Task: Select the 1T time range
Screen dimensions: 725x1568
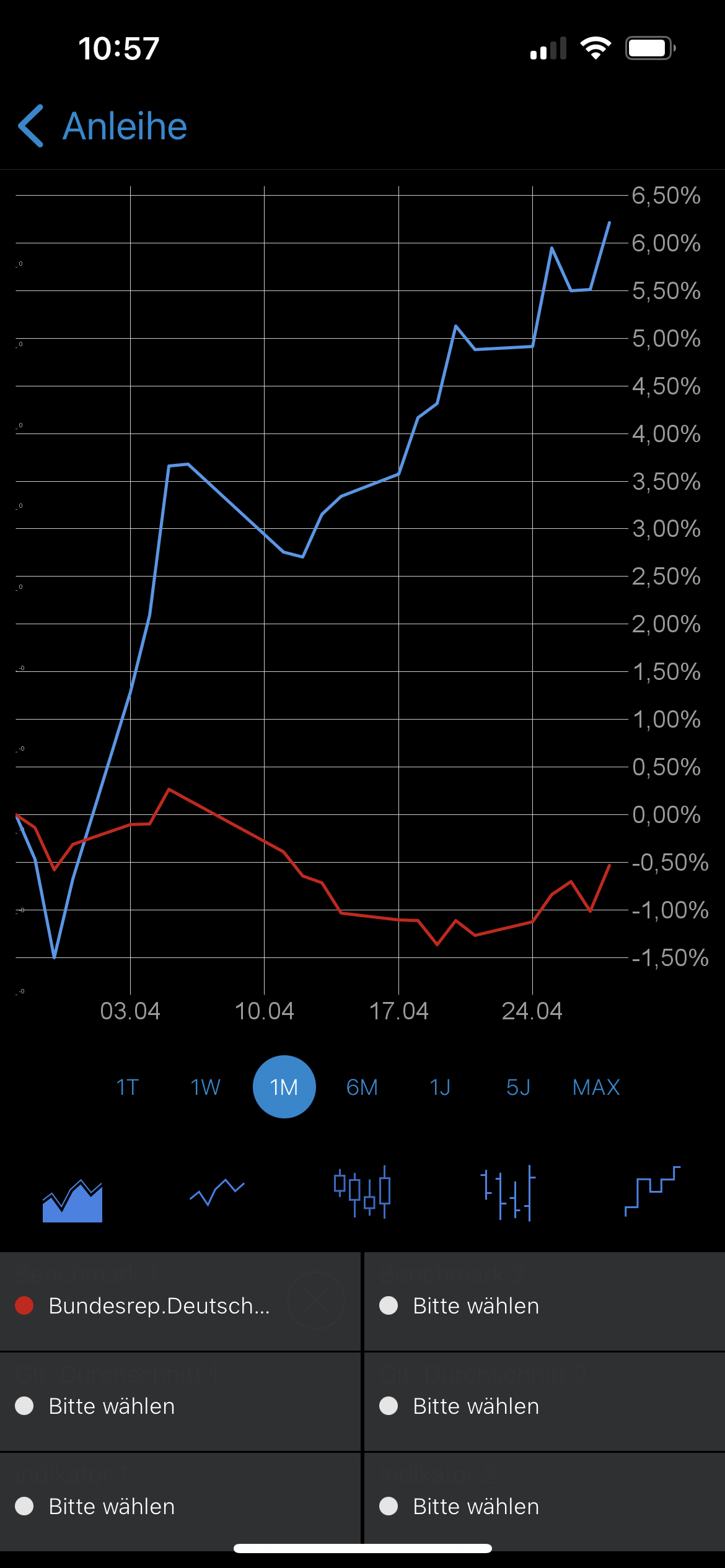Action: [128, 1087]
